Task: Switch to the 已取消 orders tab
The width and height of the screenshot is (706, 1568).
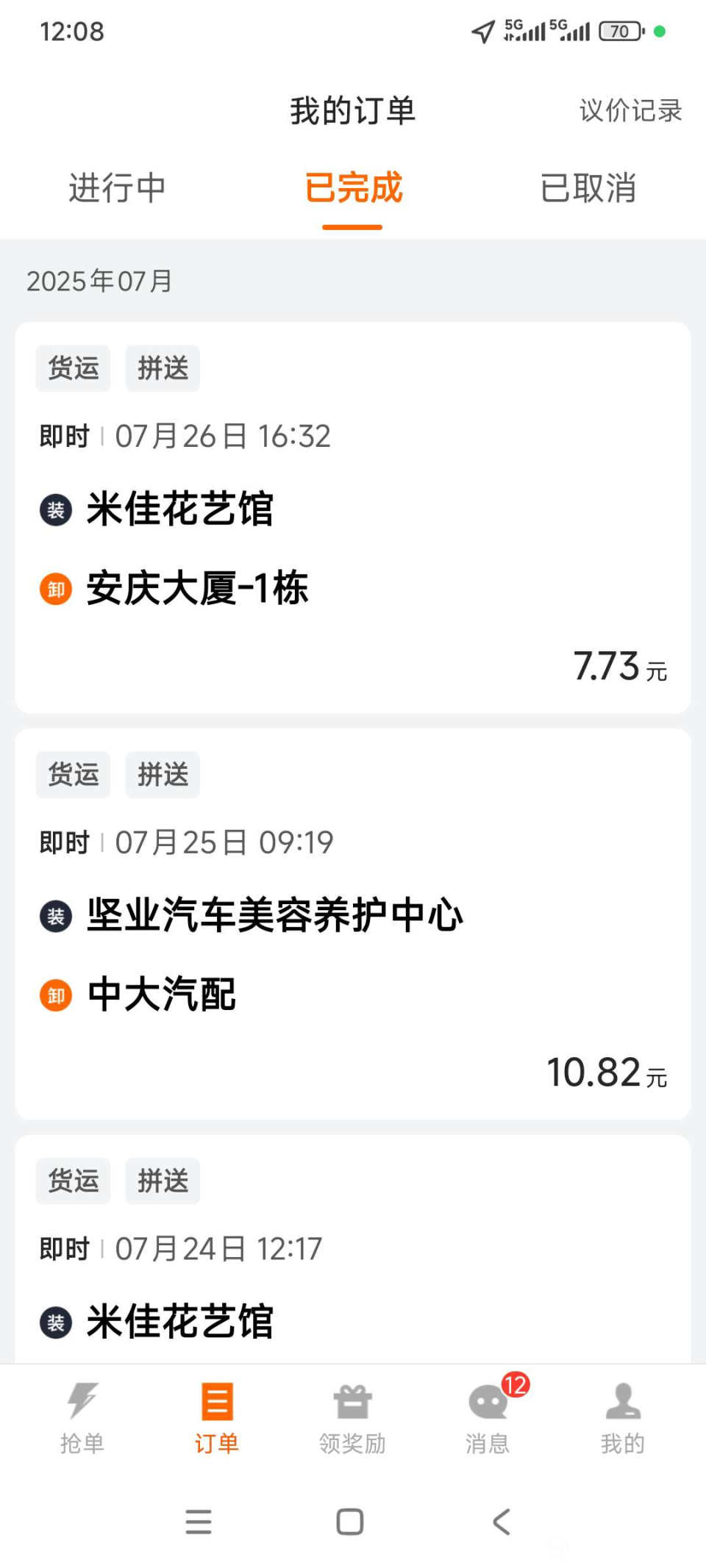Action: [588, 188]
